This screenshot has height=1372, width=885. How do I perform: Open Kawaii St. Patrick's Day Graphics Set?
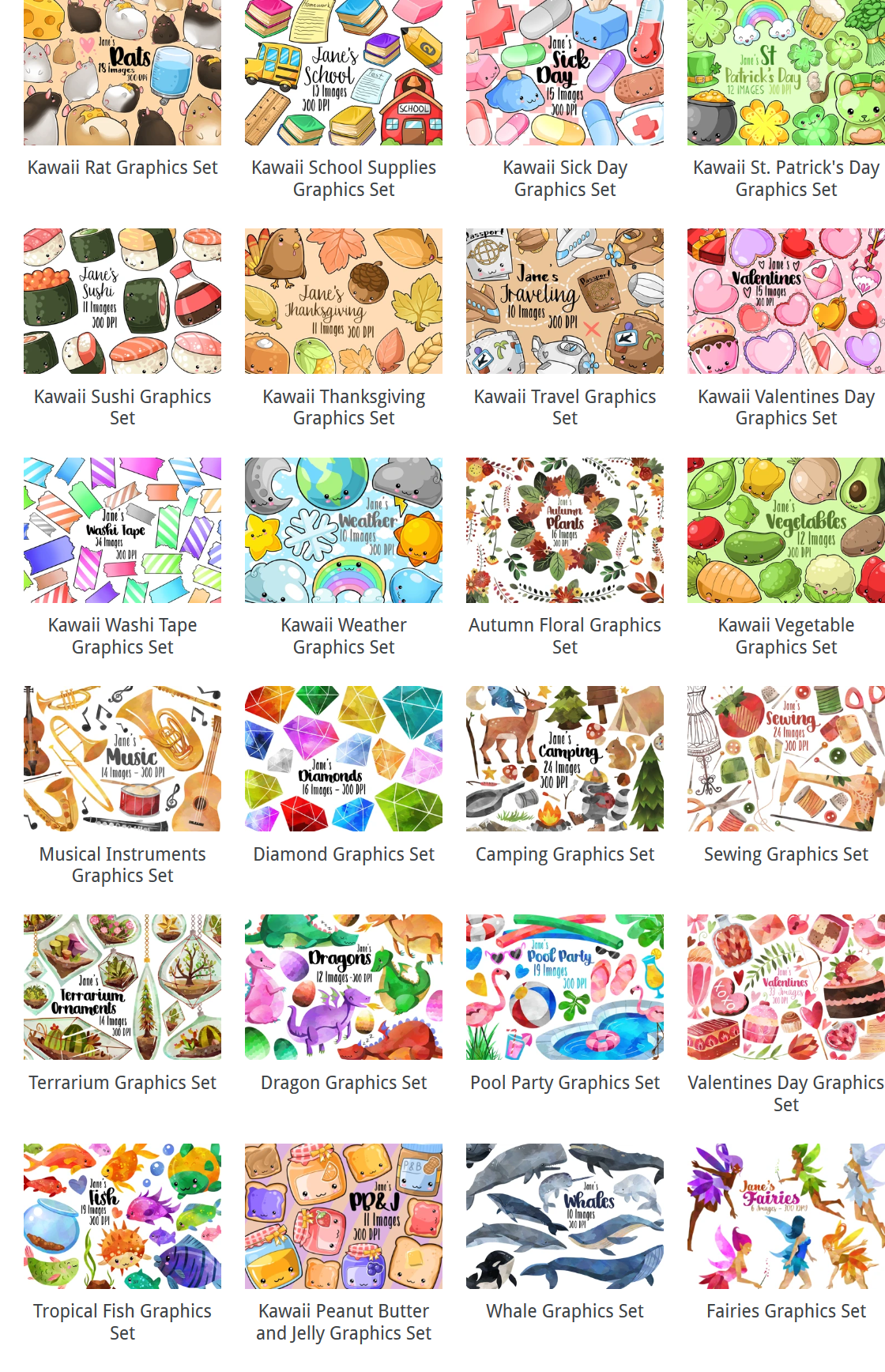click(x=785, y=73)
